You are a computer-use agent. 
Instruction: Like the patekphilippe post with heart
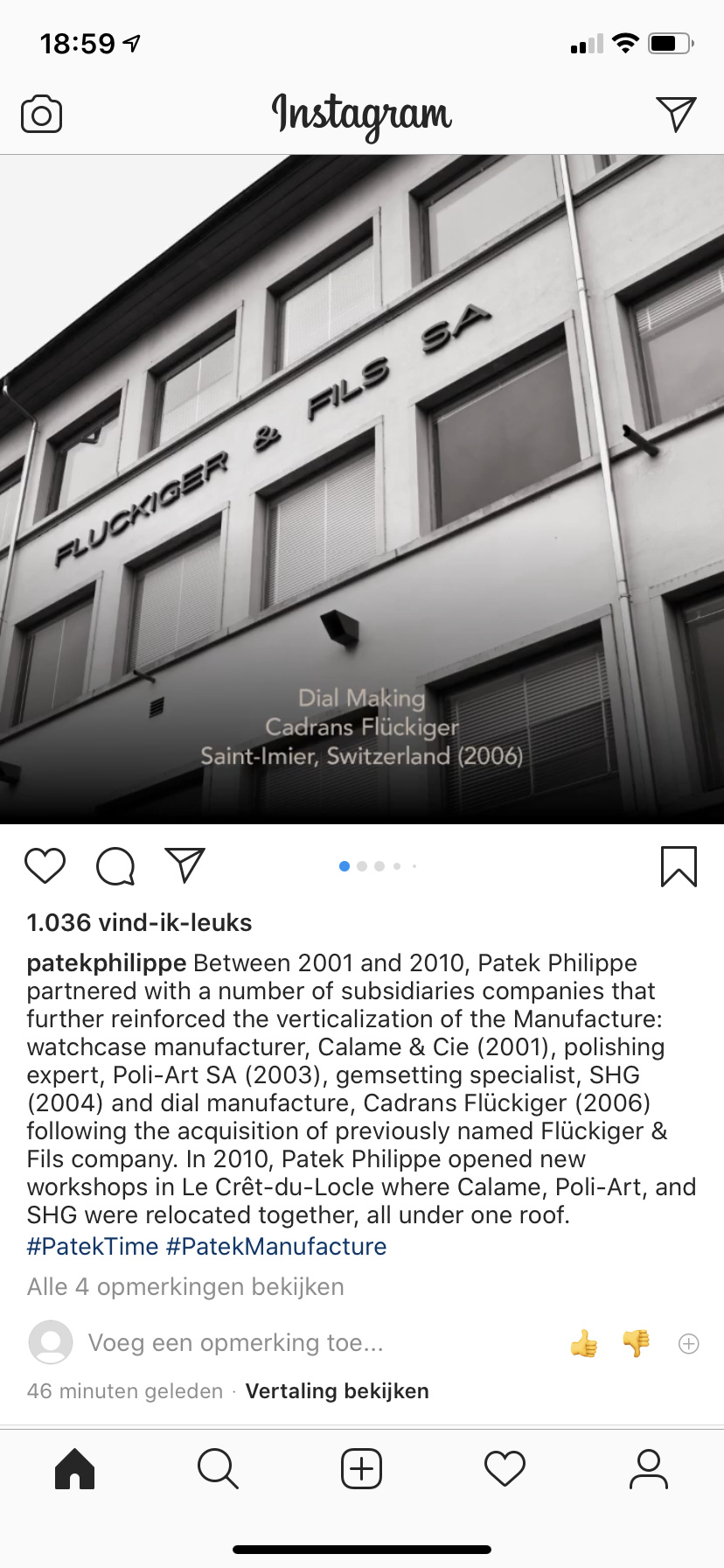45,865
